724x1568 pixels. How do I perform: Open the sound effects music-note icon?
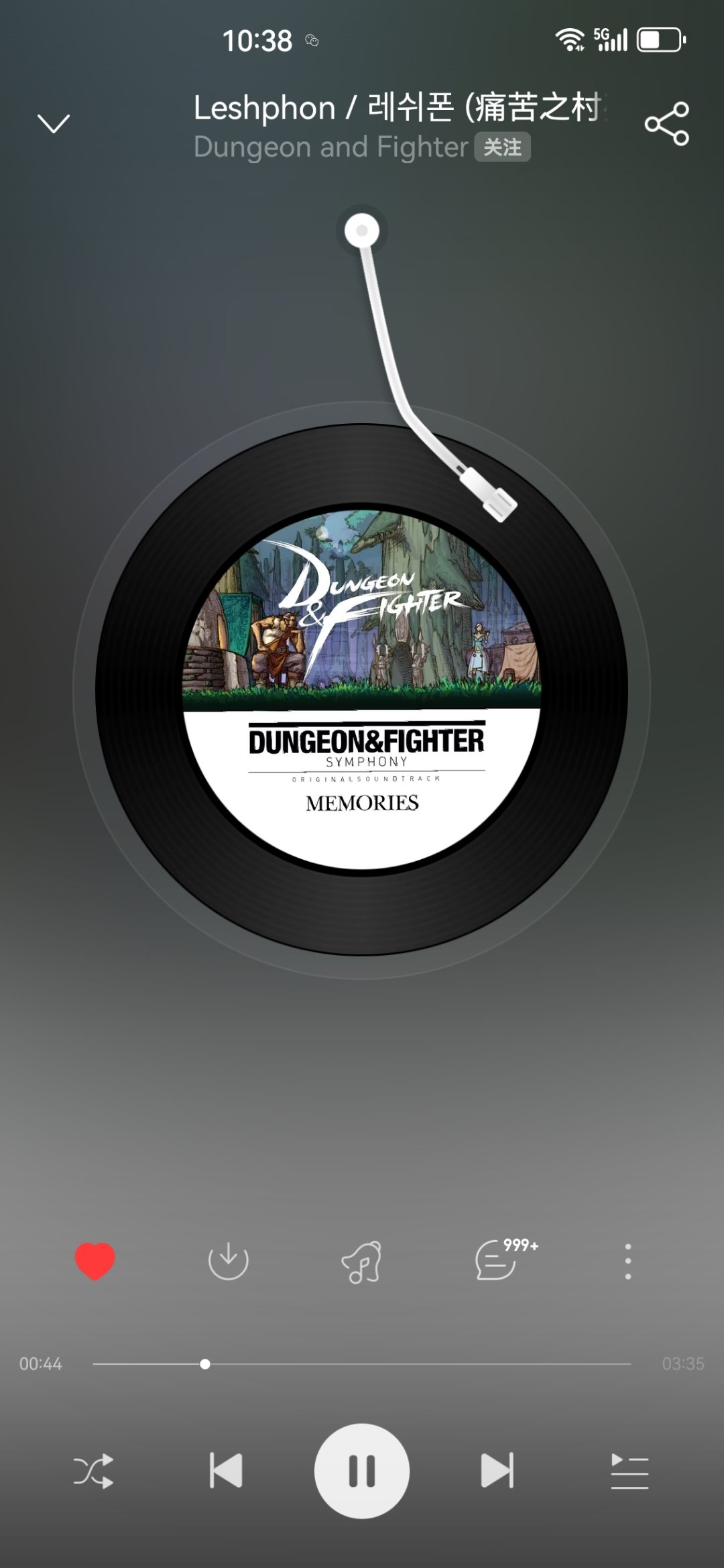pyautogui.click(x=362, y=1262)
